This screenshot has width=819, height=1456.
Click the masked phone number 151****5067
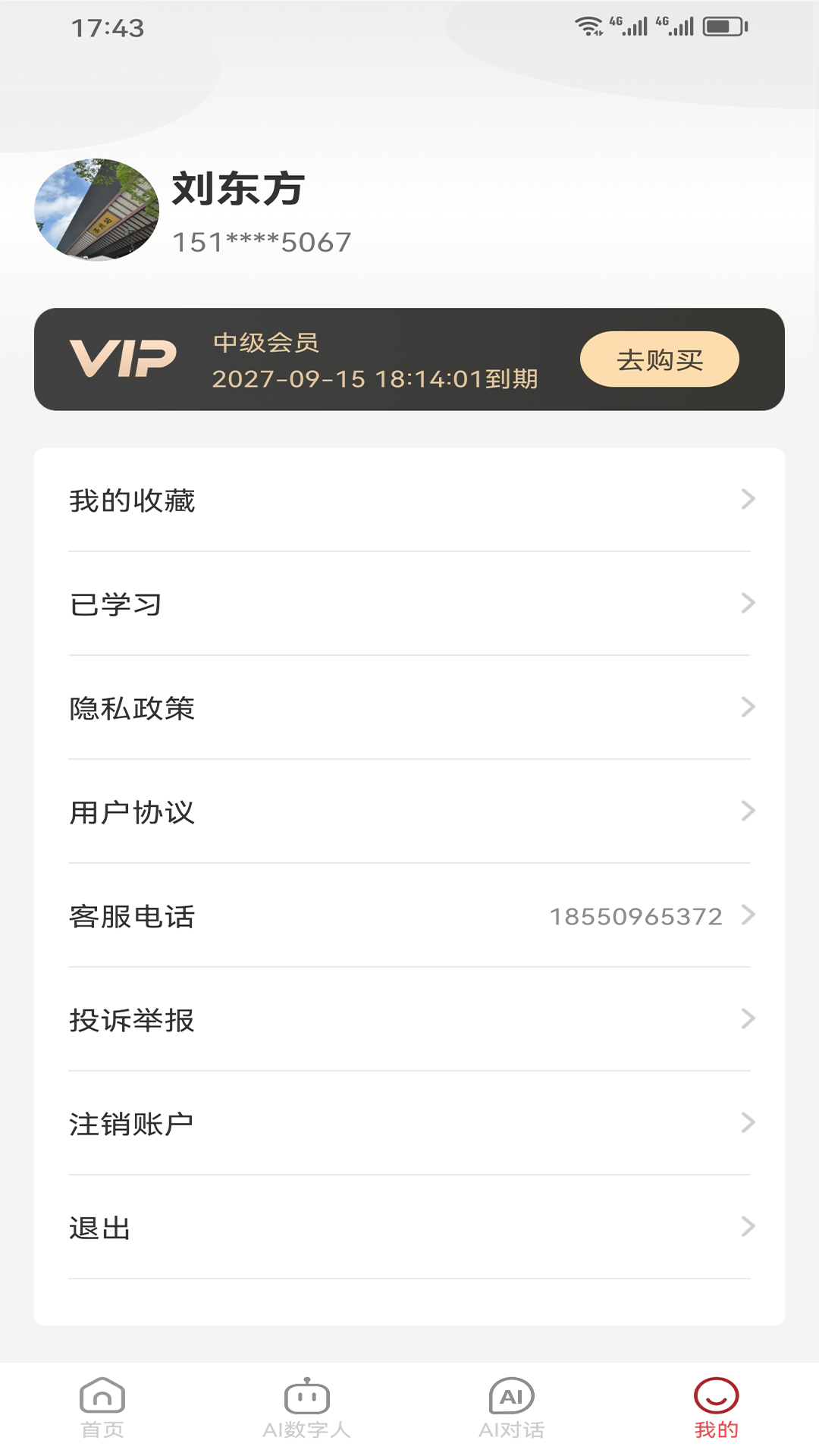tap(260, 241)
